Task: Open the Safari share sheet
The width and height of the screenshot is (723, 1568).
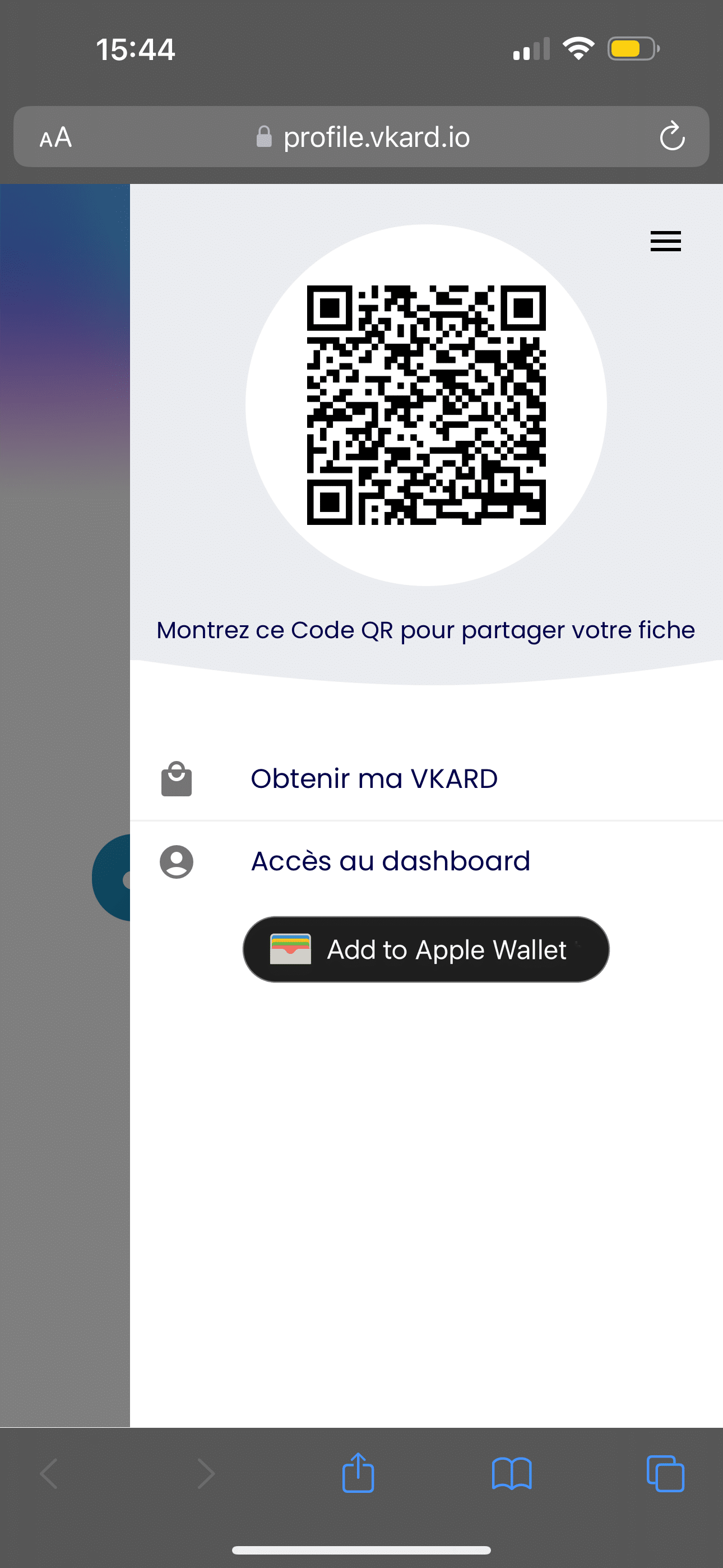Action: coord(358,1473)
